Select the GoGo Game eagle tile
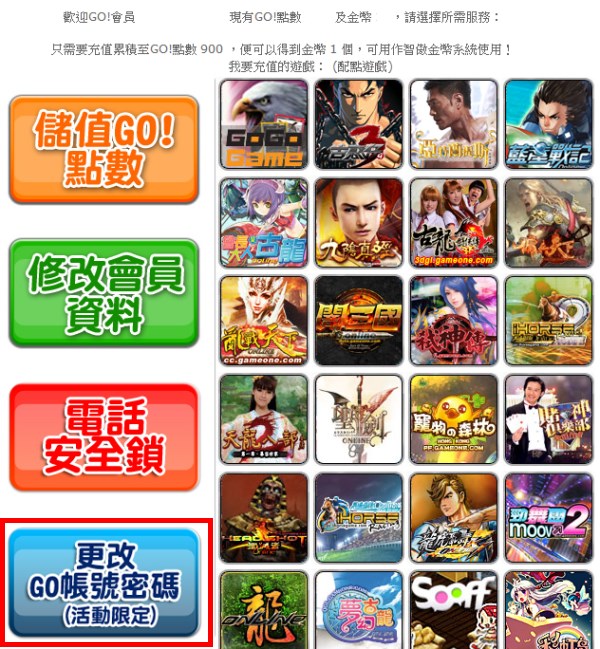600x649 pixels. click(264, 124)
